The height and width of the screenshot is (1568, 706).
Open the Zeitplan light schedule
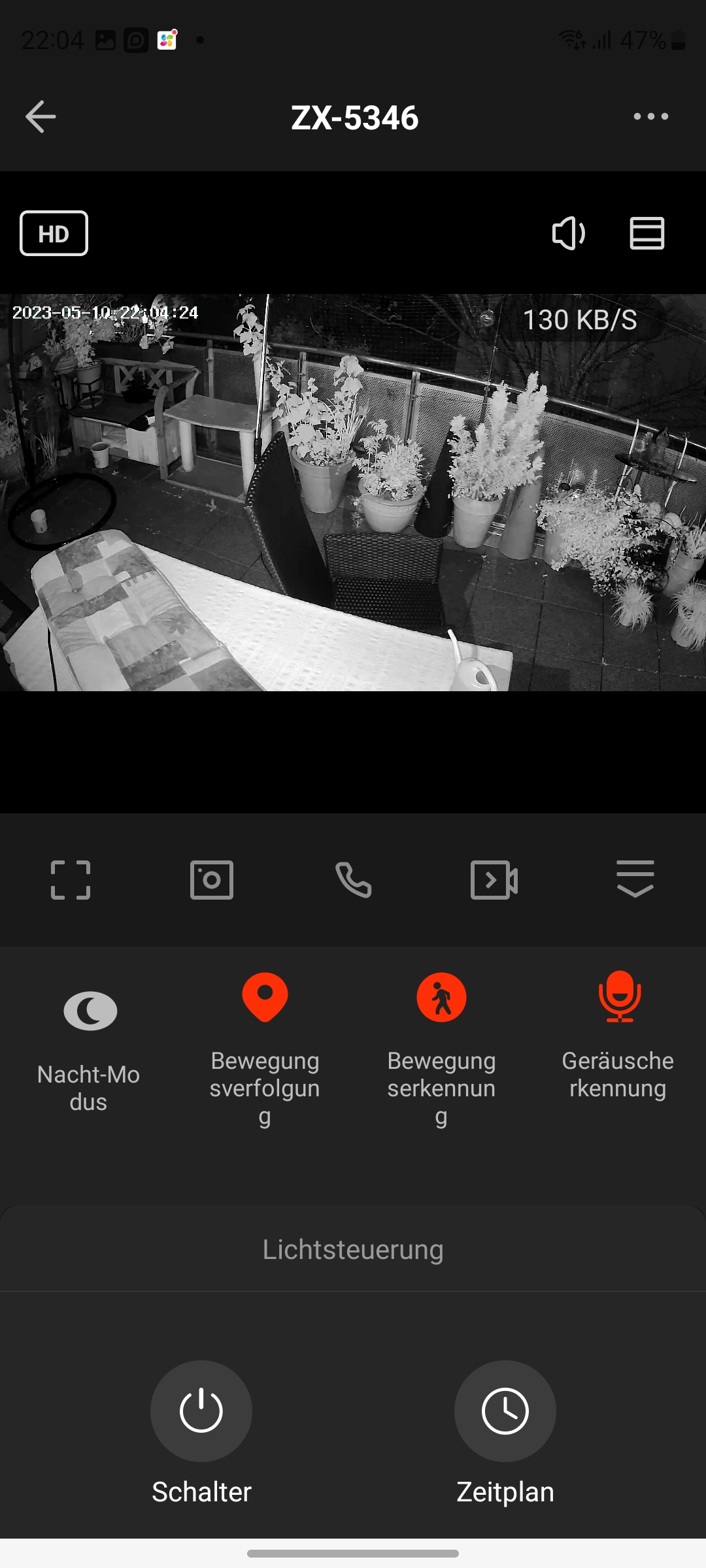click(505, 1411)
